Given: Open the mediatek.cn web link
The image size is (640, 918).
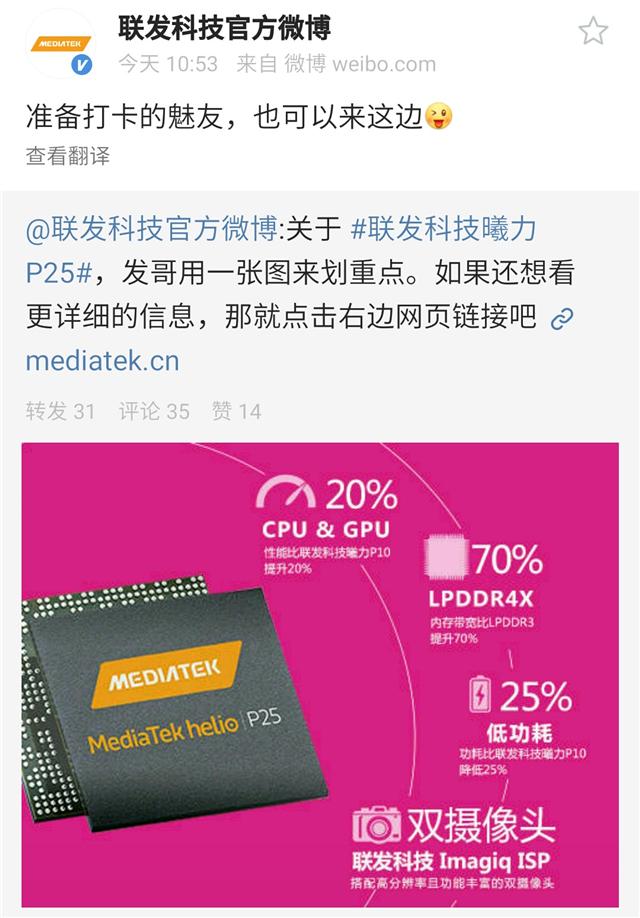Looking at the screenshot, I should point(102,360).
